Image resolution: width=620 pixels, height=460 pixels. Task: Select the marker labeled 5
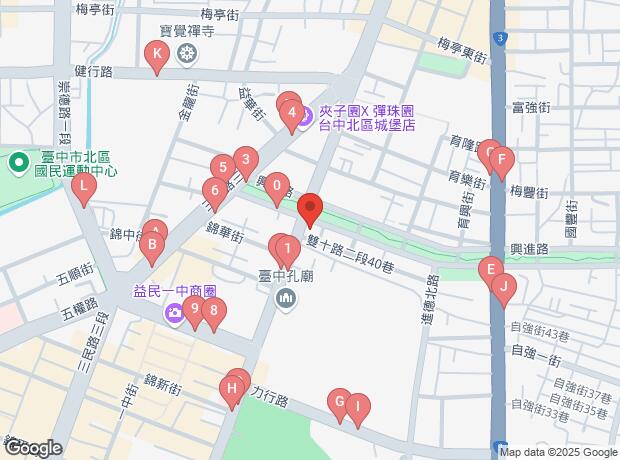click(x=222, y=167)
